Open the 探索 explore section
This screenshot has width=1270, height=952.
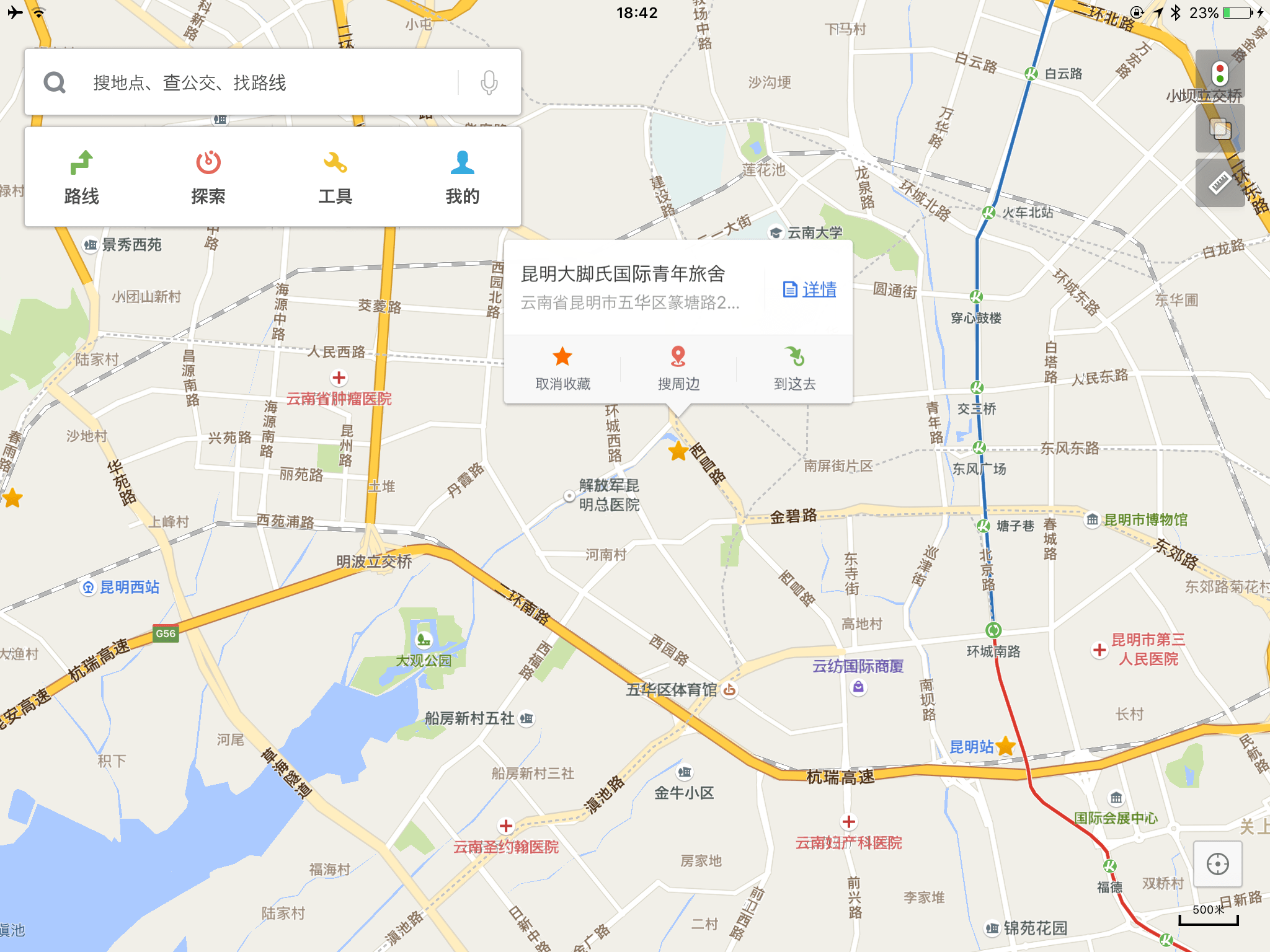point(208,177)
